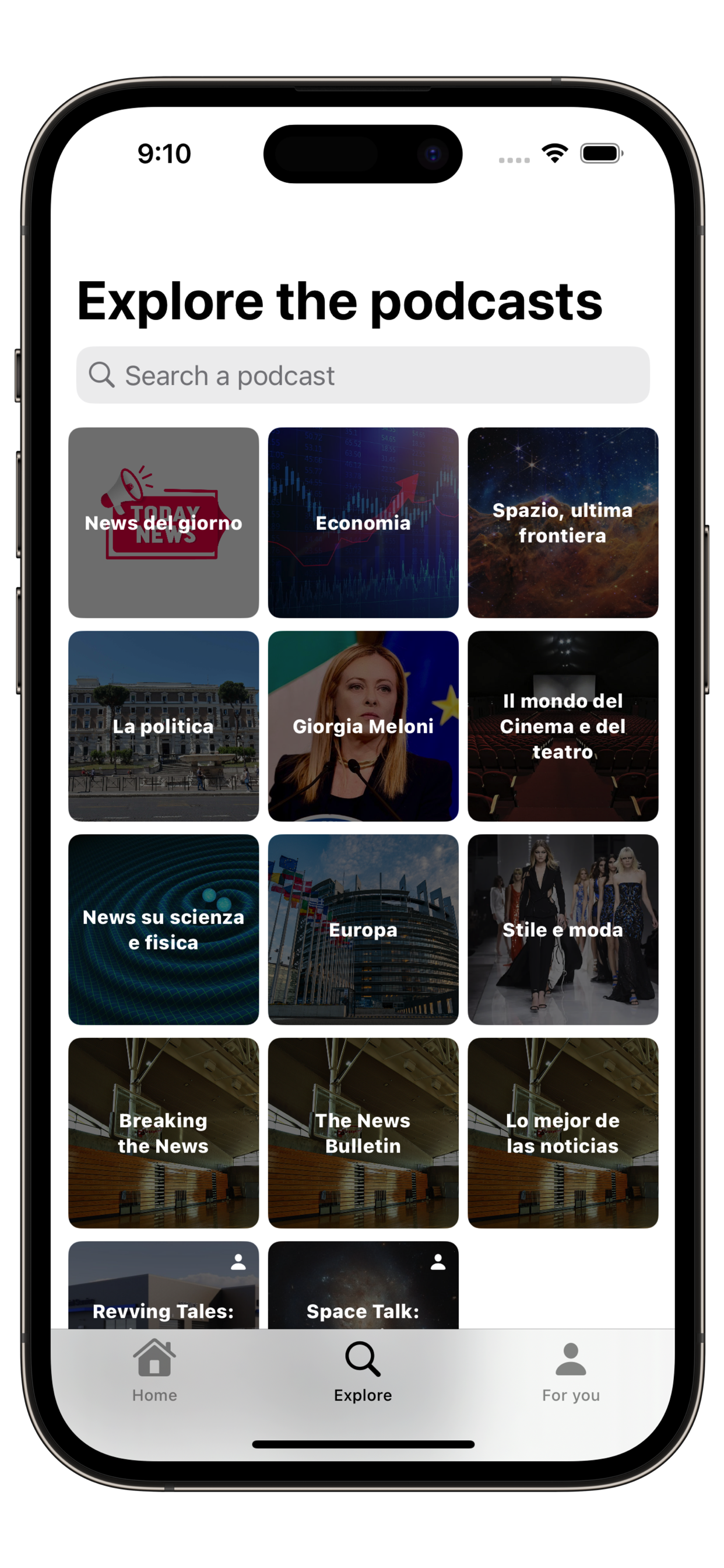The width and height of the screenshot is (724, 1568).
Task: Select the Europa podcast tile
Action: 363,929
